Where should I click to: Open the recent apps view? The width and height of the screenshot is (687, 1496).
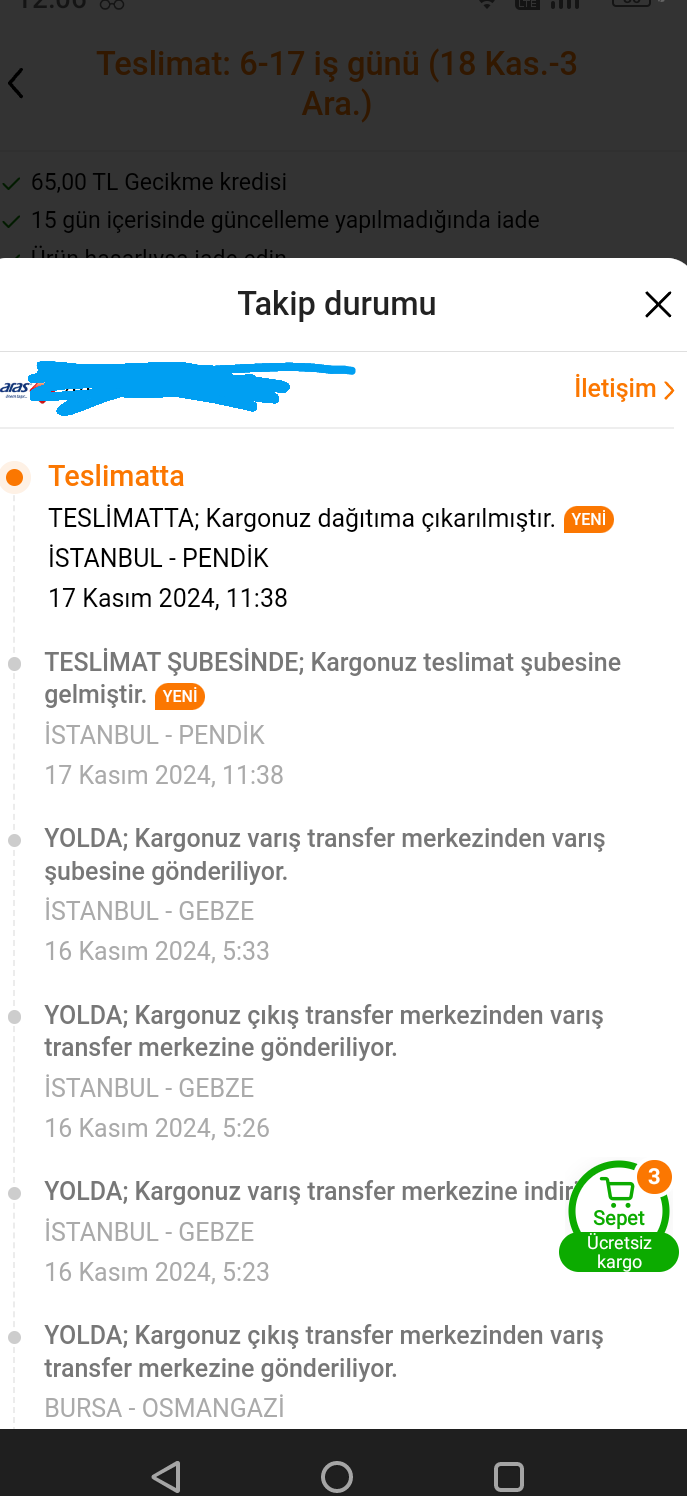pyautogui.click(x=509, y=1476)
